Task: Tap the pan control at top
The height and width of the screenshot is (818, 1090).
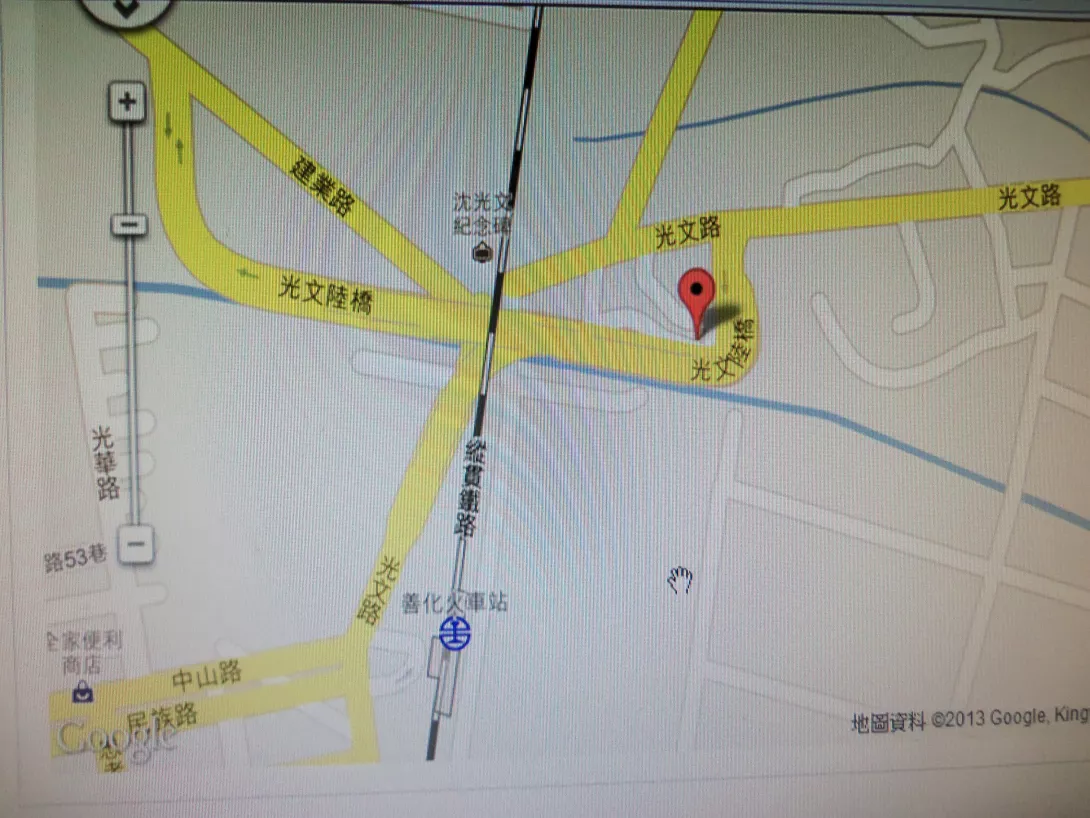Action: click(x=127, y=10)
